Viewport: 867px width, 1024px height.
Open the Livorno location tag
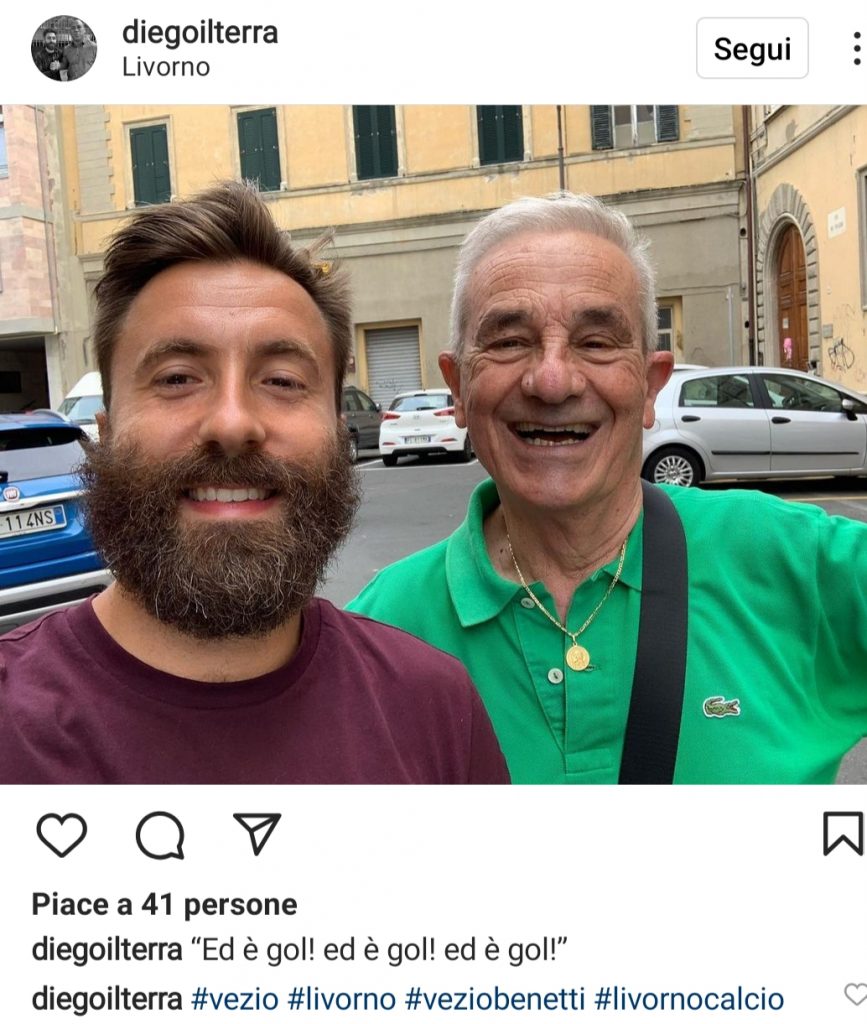(x=166, y=67)
